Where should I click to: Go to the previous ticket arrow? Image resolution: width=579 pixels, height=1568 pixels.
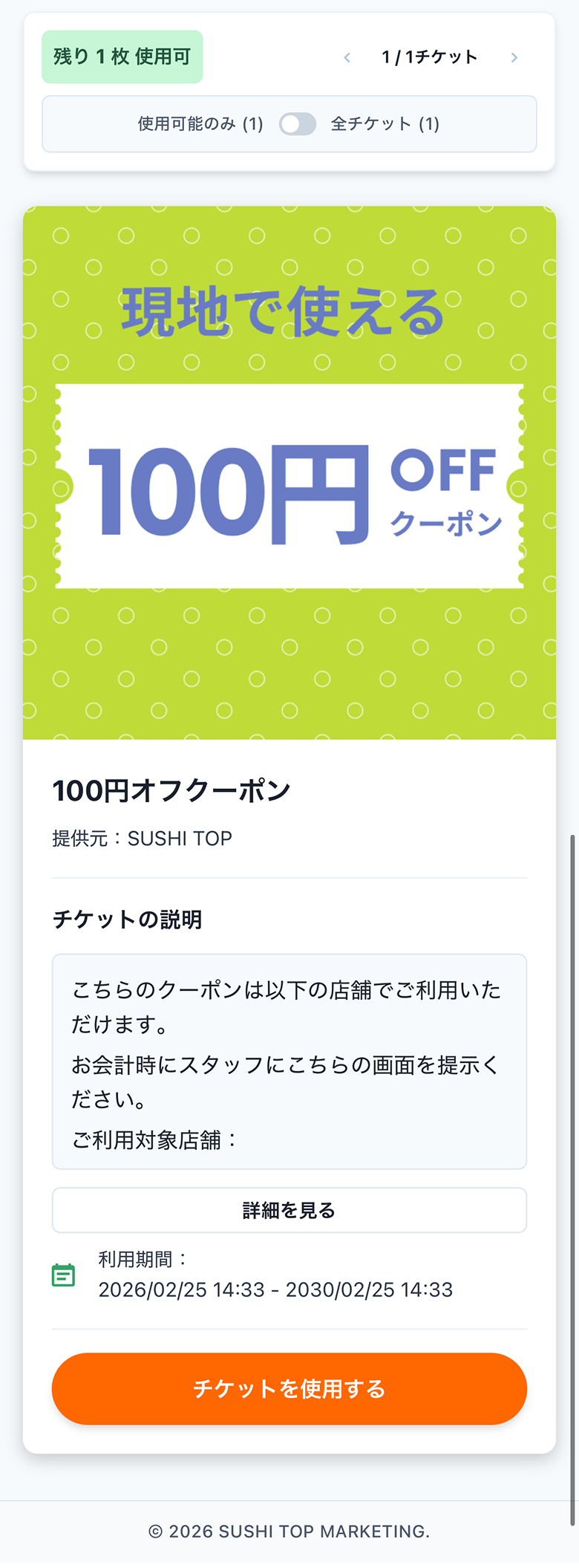pos(347,57)
